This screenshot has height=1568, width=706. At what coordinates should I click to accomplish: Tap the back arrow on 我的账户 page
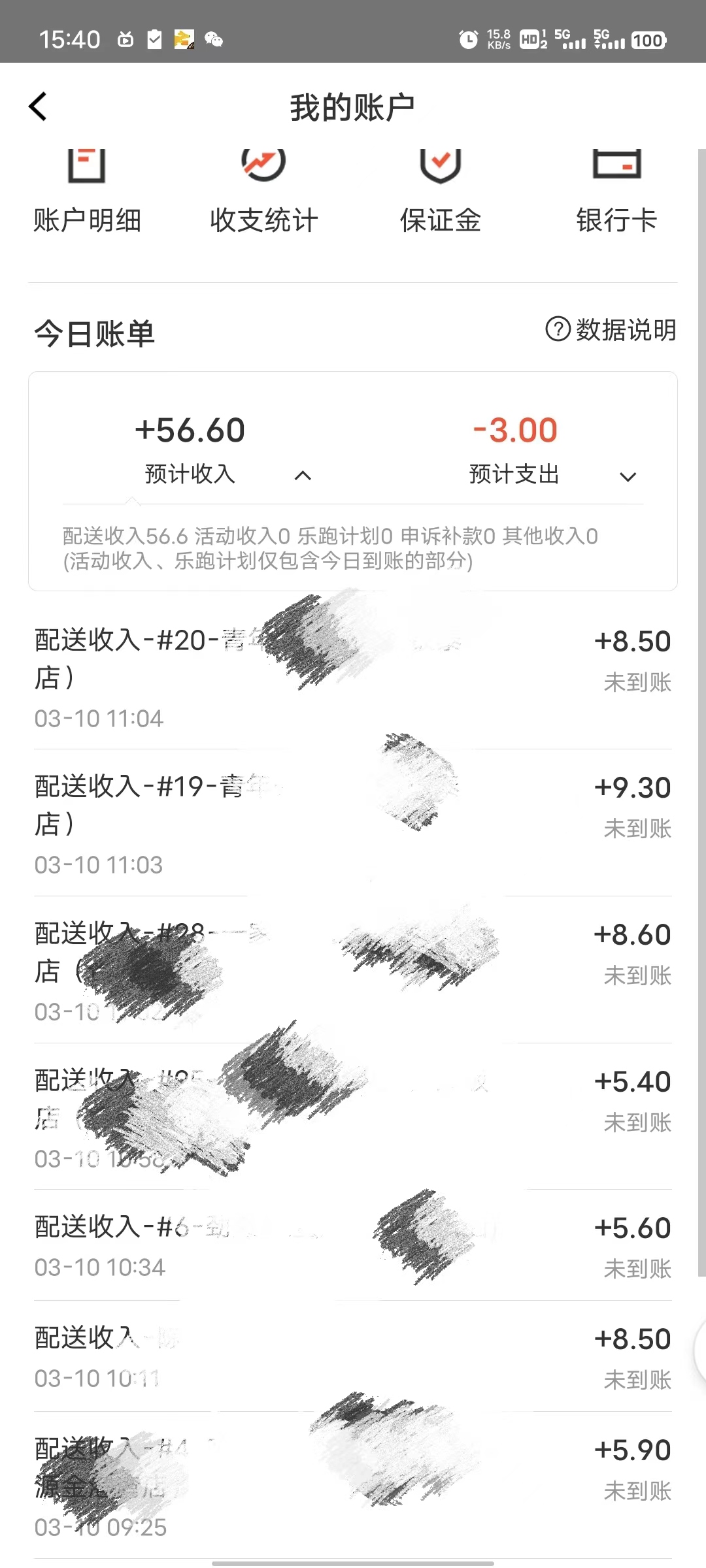37,106
